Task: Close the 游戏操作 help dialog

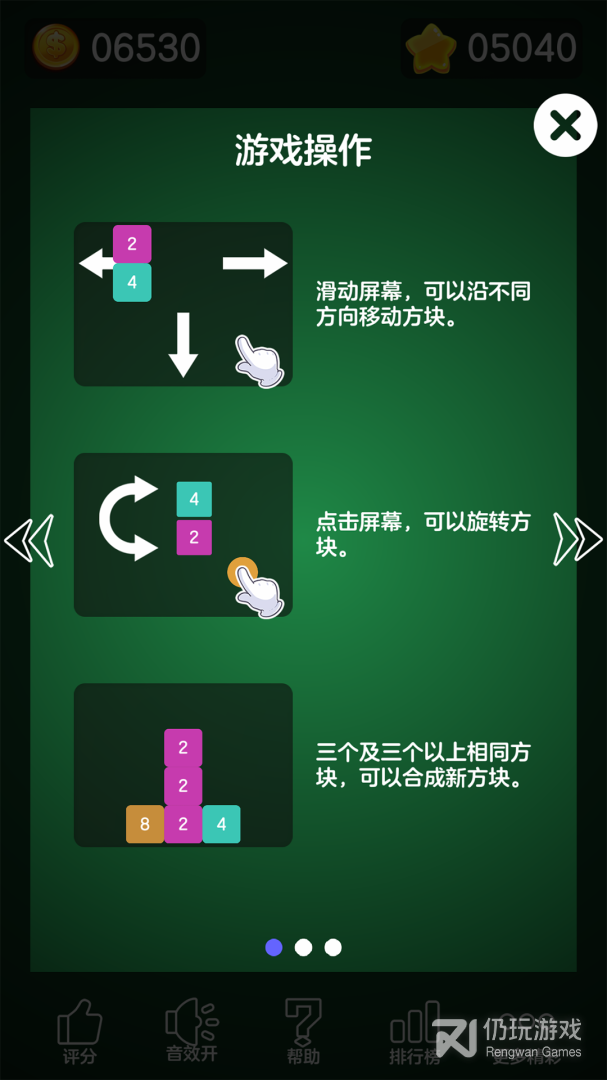Action: 565,126
